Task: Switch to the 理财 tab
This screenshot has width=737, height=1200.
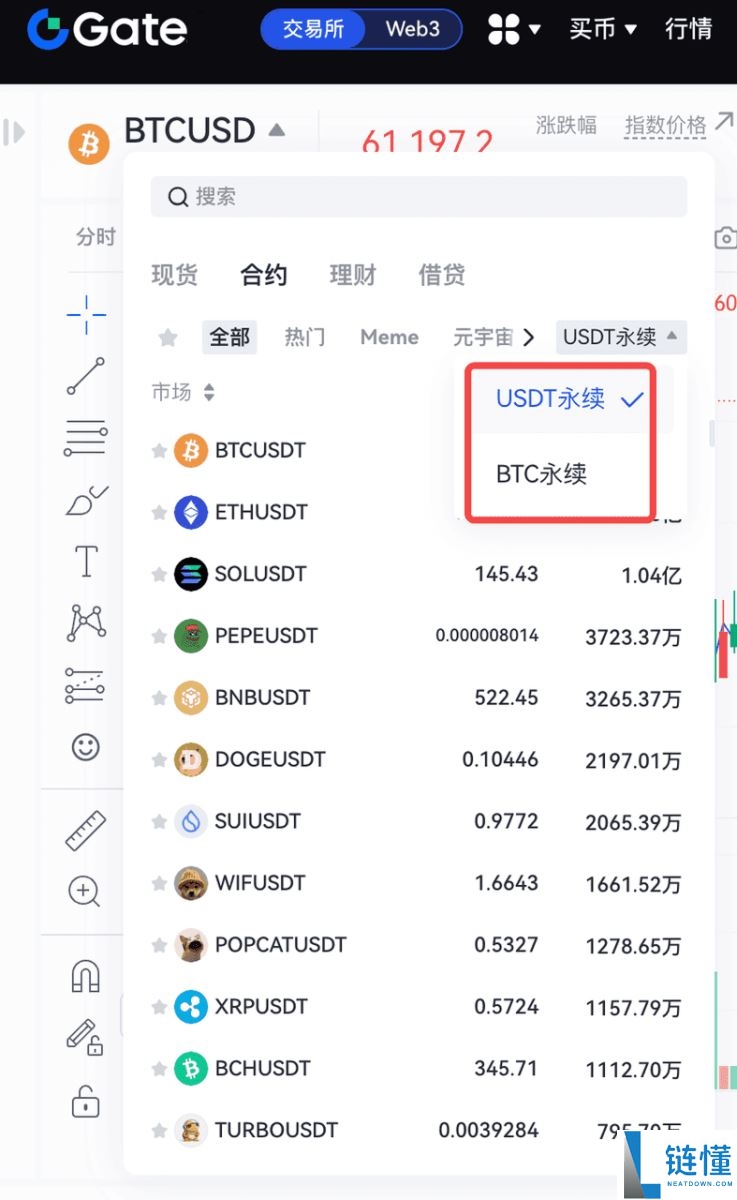Action: pyautogui.click(x=352, y=275)
